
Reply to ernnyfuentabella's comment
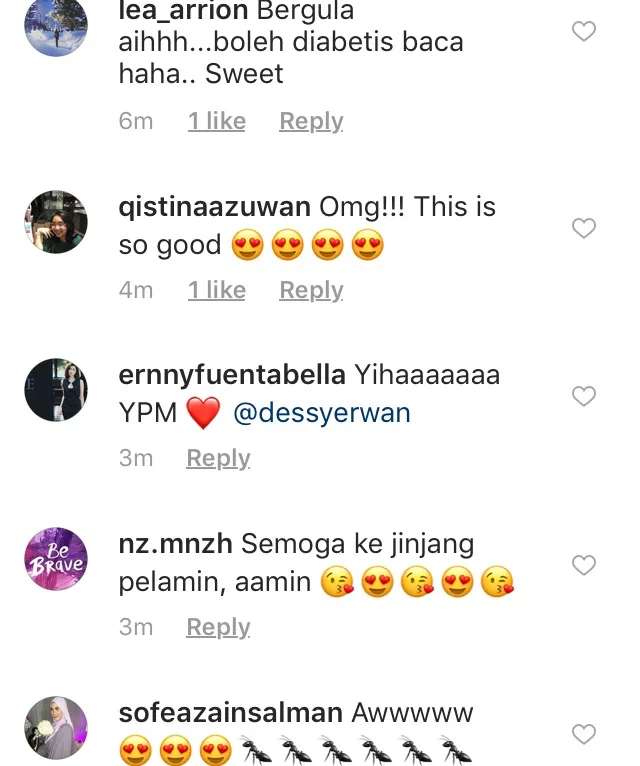(x=218, y=458)
